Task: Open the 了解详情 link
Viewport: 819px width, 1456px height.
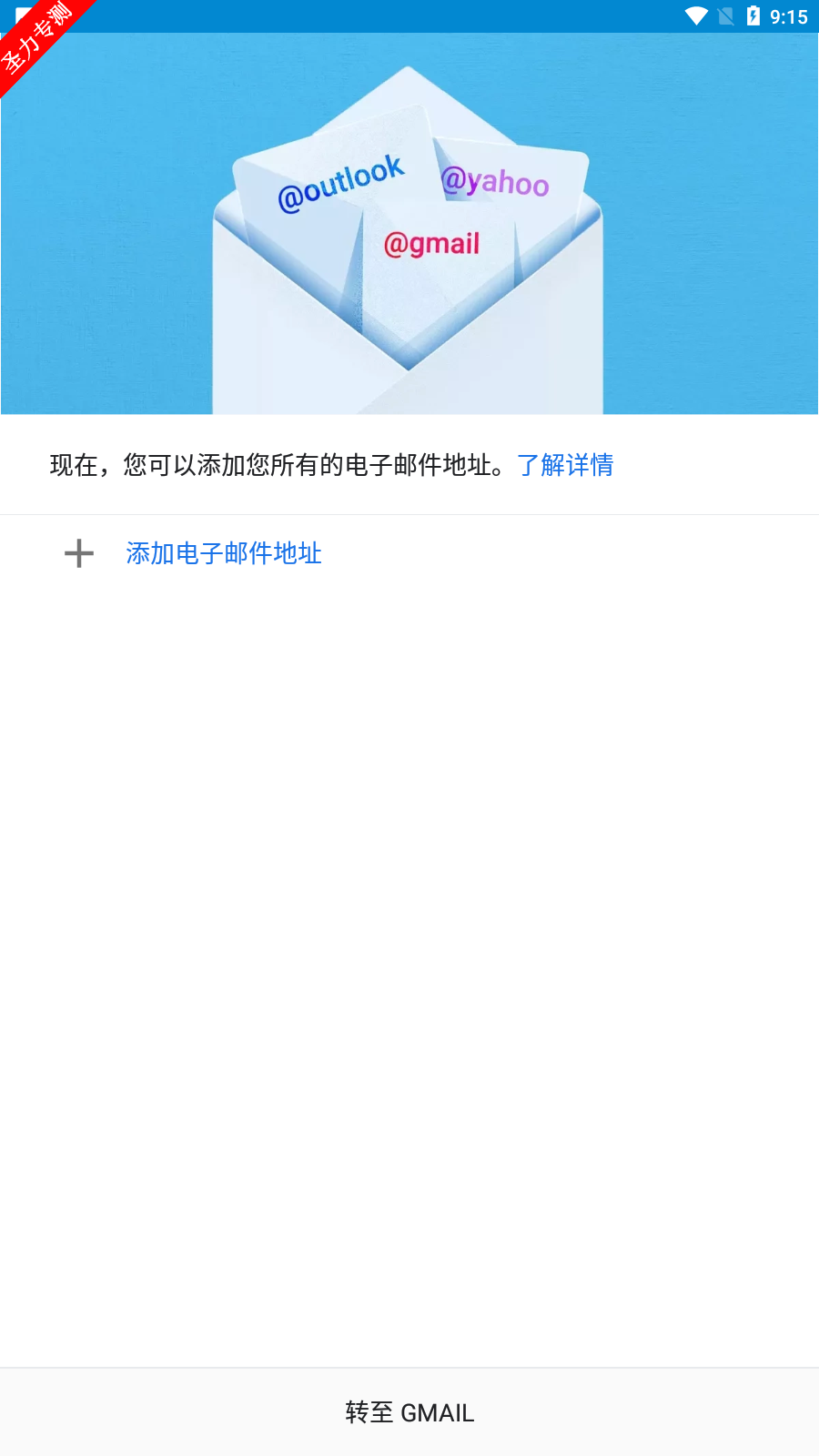Action: click(565, 465)
